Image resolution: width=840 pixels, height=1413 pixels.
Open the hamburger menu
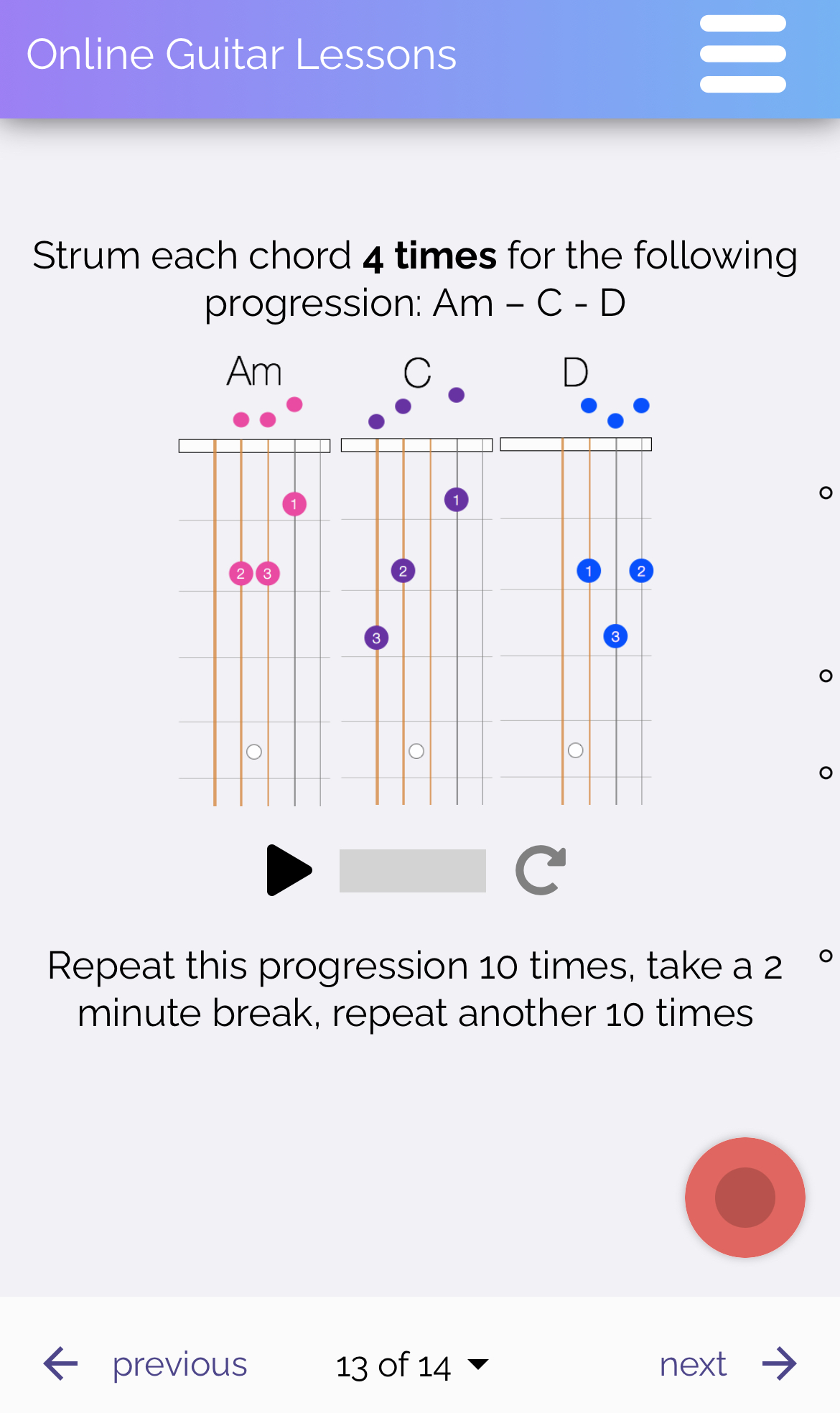coord(742,54)
